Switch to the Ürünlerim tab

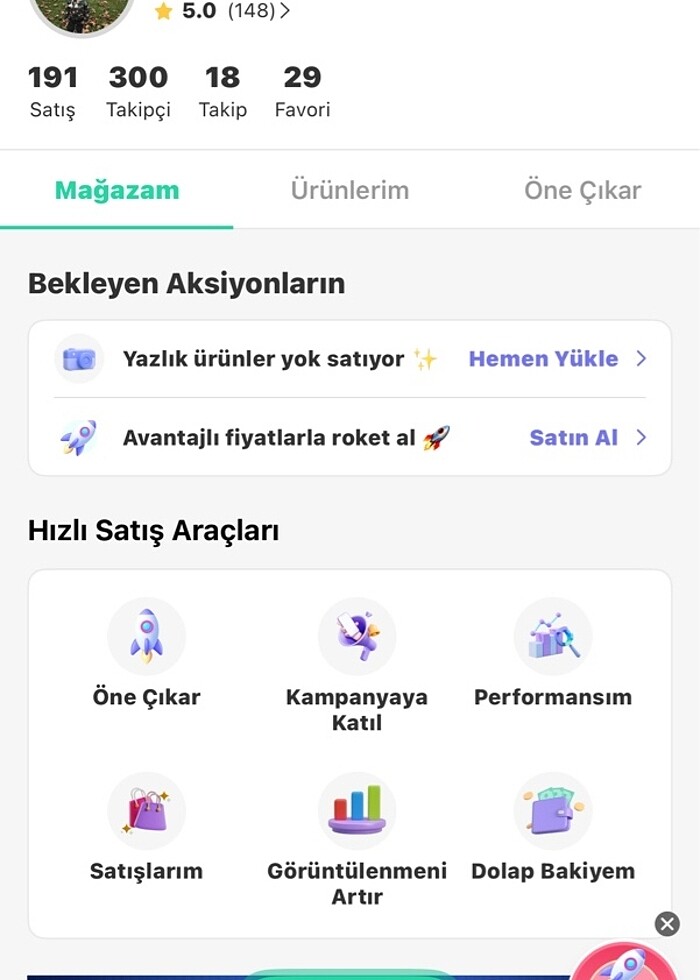coord(350,190)
